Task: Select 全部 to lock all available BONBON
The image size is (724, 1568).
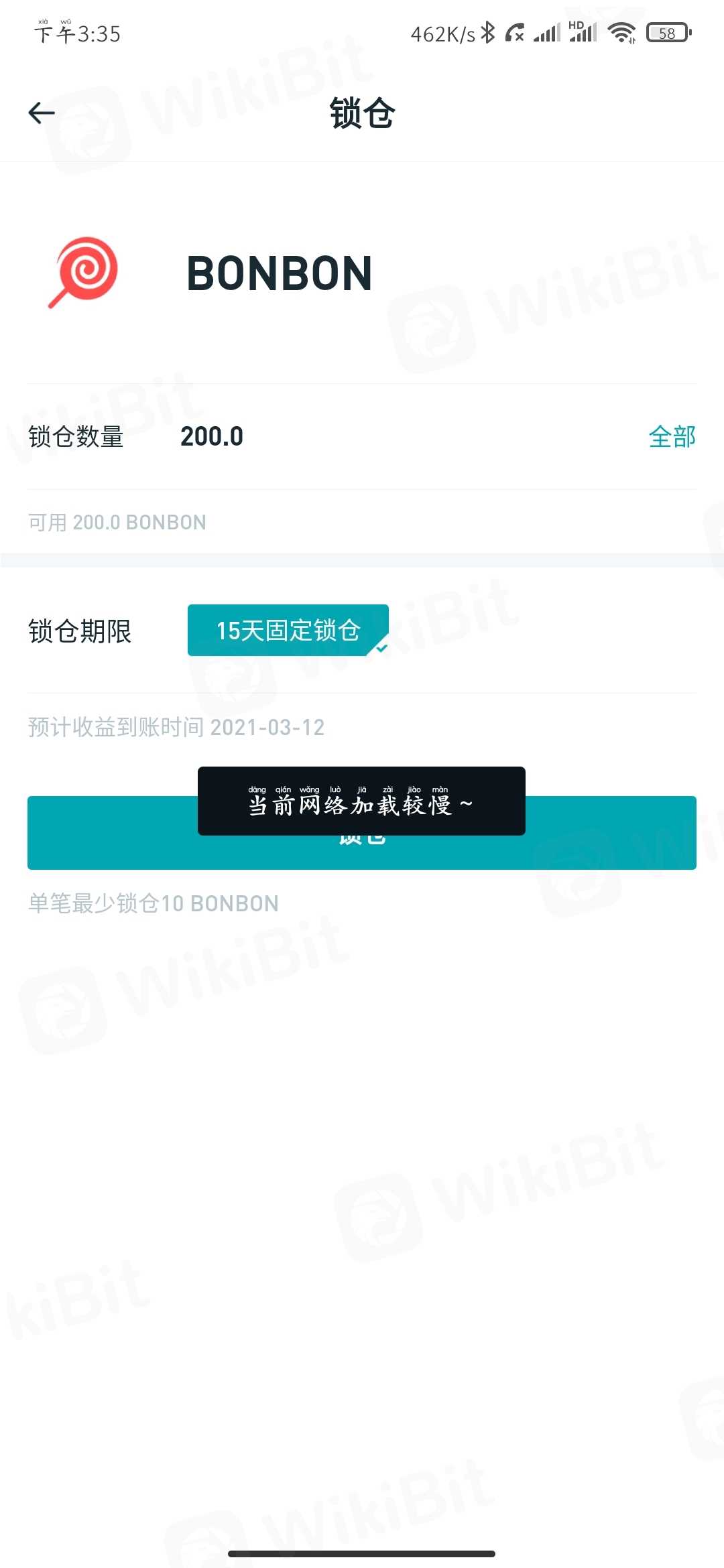Action: point(672,437)
